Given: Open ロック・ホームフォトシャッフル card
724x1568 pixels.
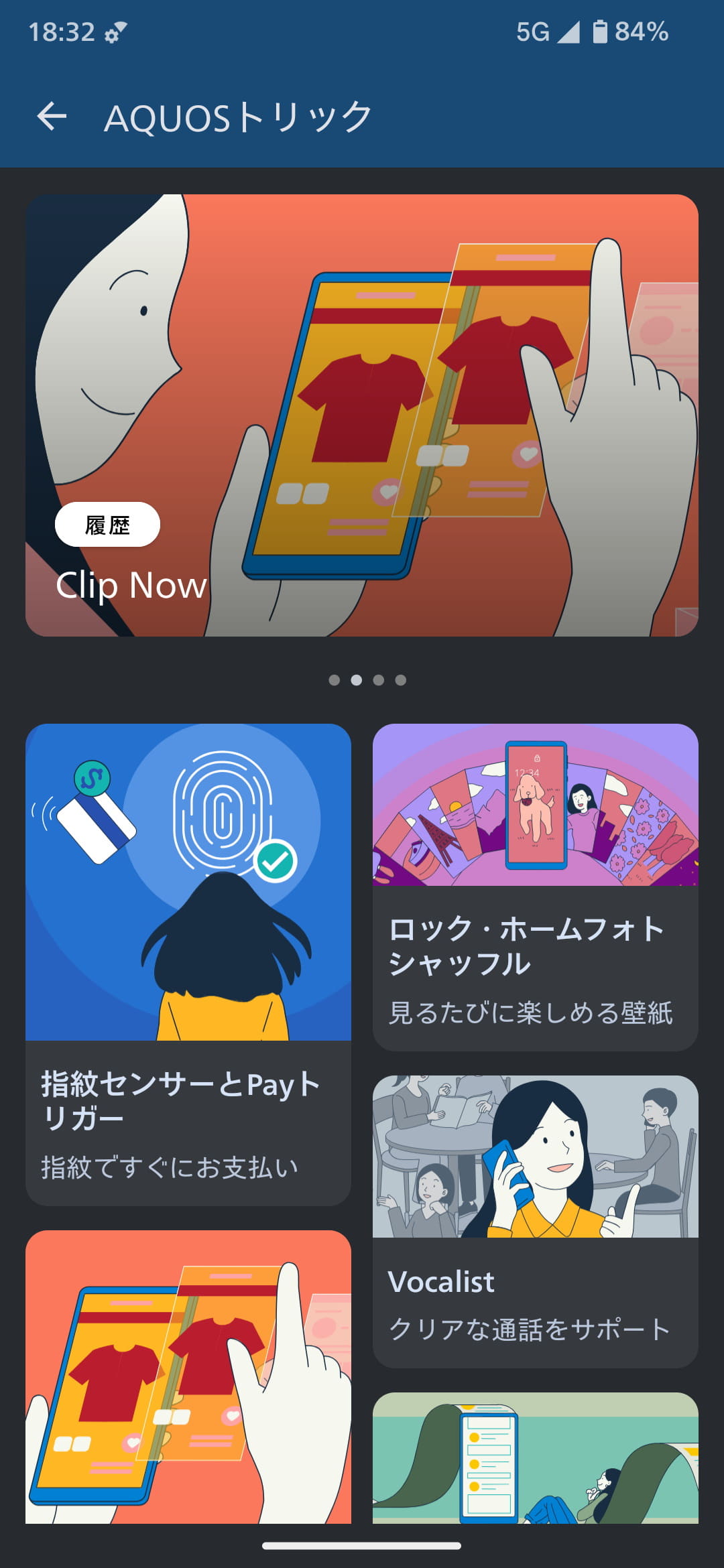Looking at the screenshot, I should point(535,887).
